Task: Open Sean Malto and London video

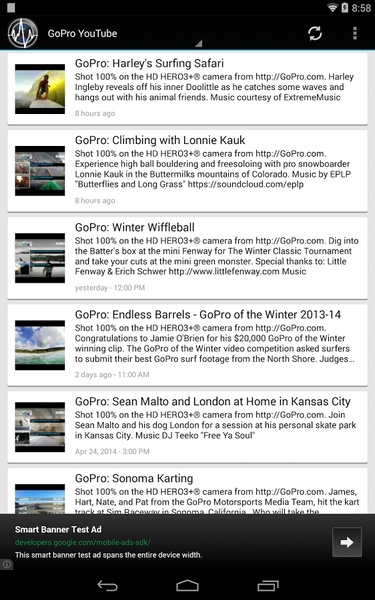Action: click(188, 427)
